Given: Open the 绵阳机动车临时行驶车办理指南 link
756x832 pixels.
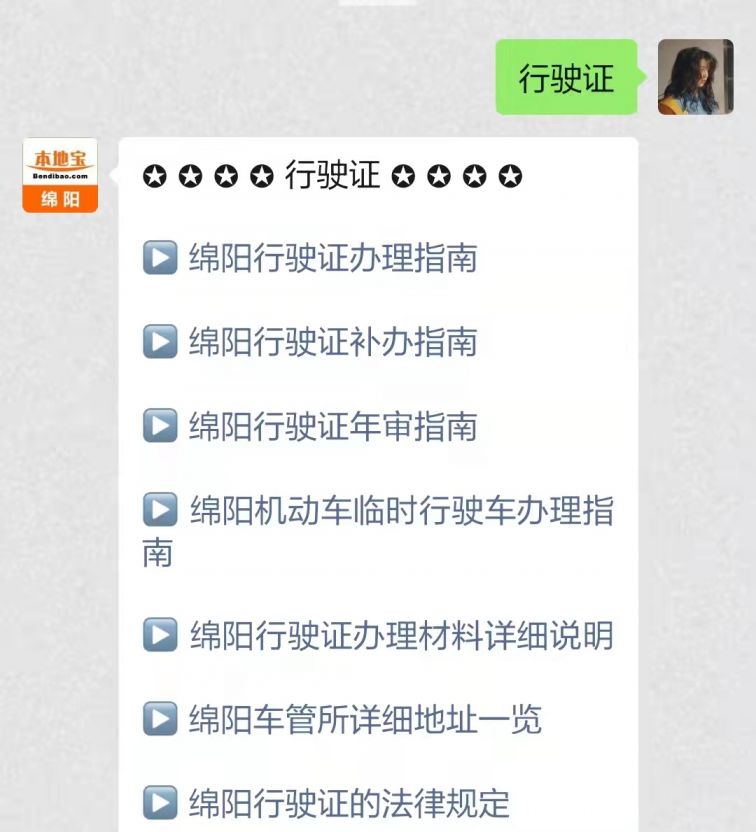Looking at the screenshot, I should [x=400, y=512].
